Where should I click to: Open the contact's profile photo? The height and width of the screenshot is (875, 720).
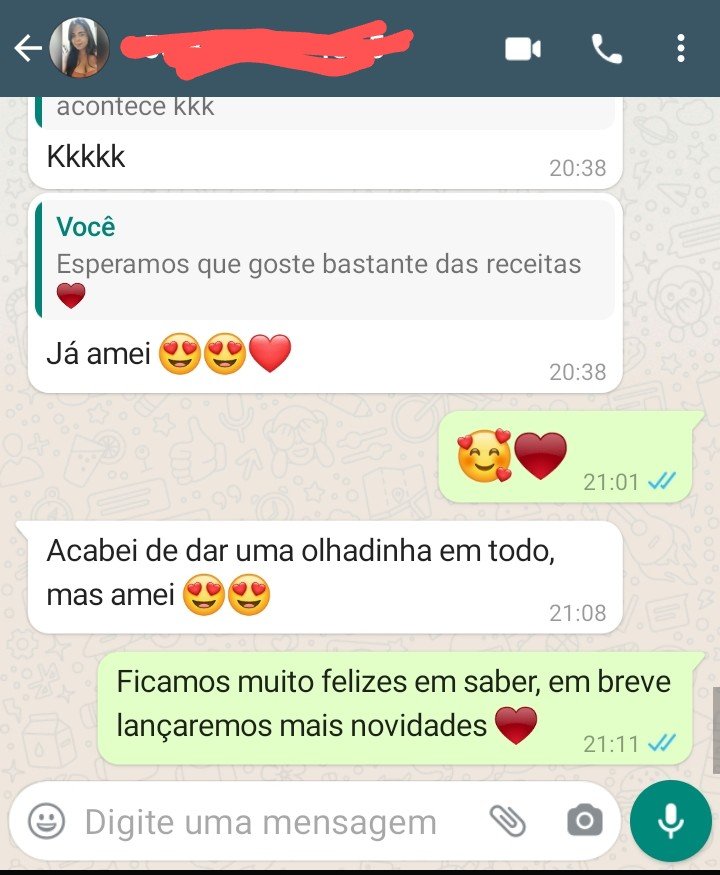click(x=78, y=48)
